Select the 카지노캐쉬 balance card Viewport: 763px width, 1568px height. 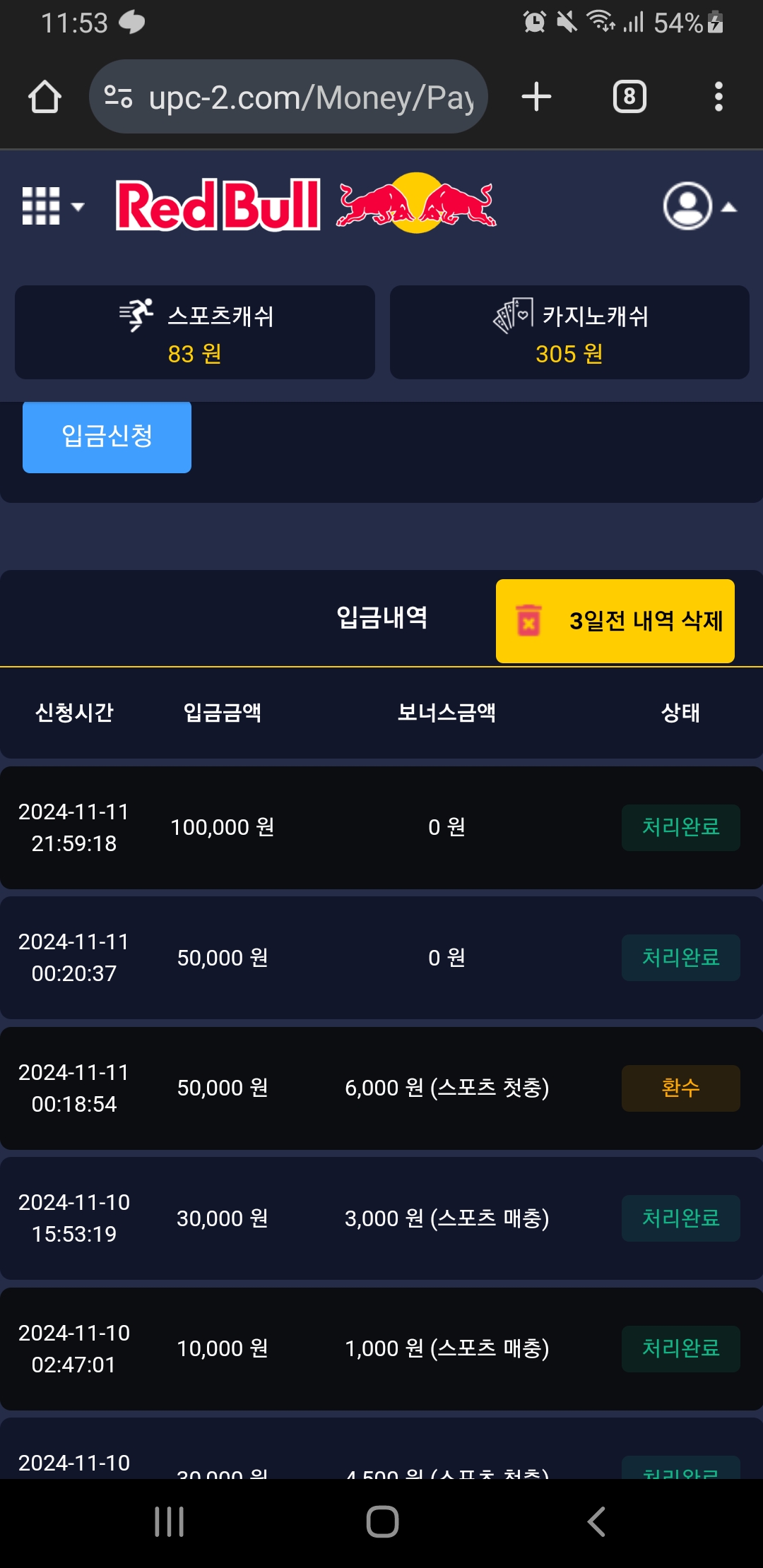(x=569, y=333)
